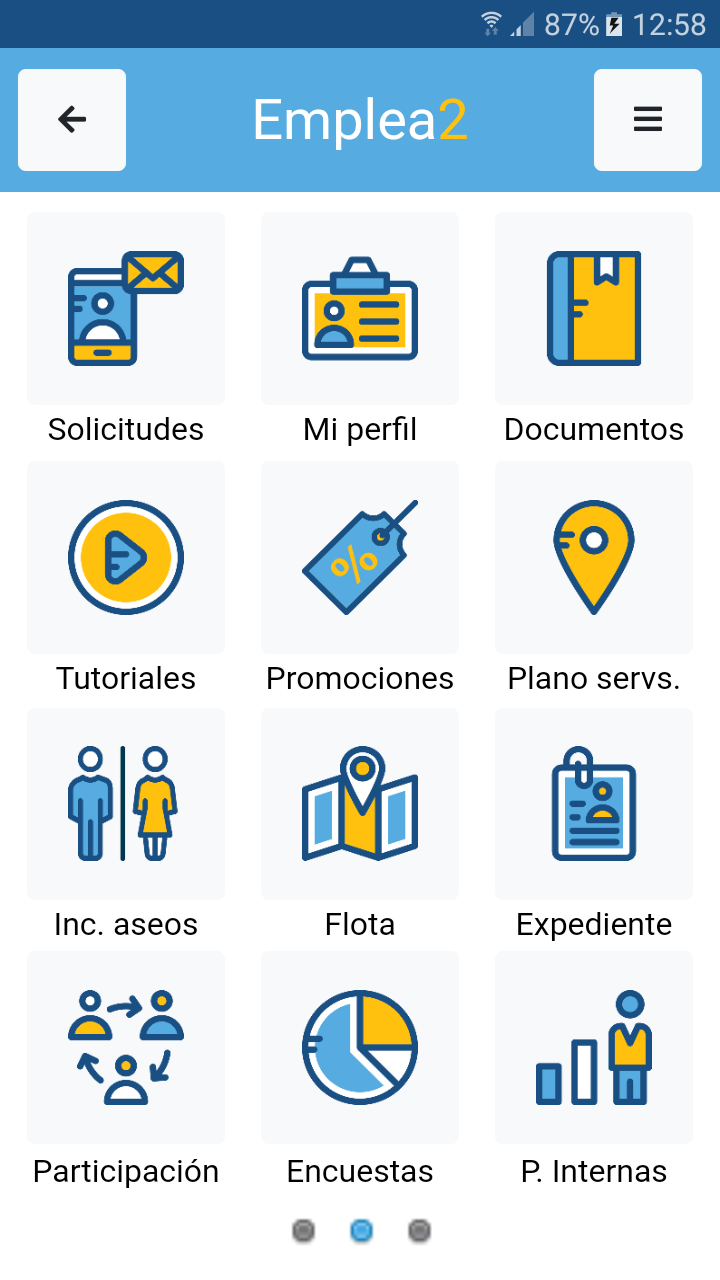The height and width of the screenshot is (1280, 720).
Task: Select the third page indicator dot
Action: 420,1231
